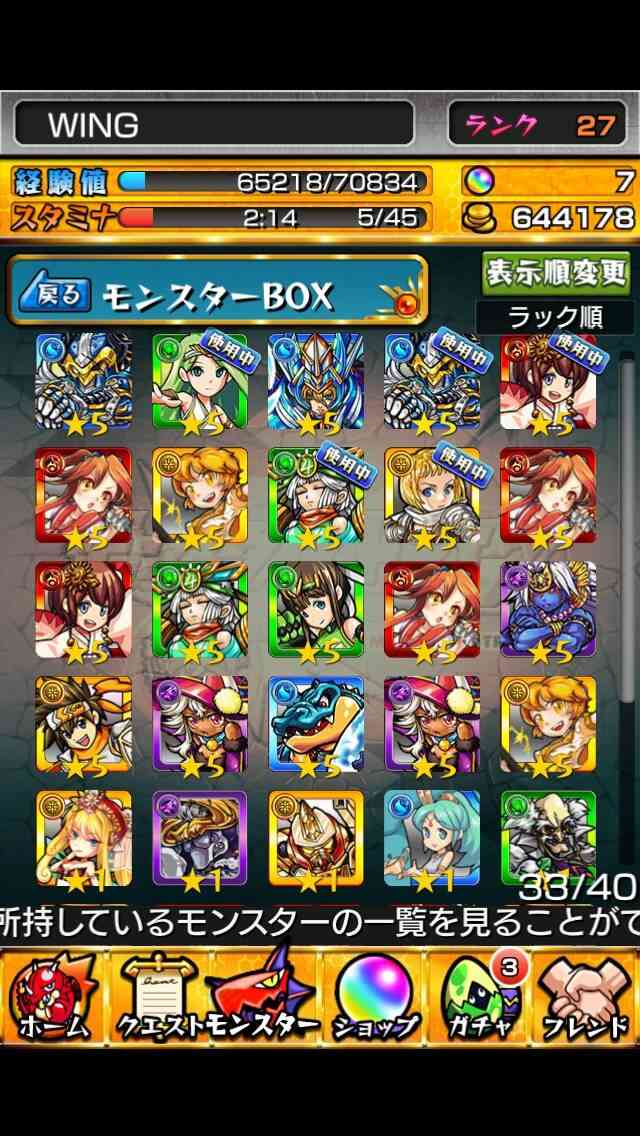Open the teal-haired girl monster on blue
The image size is (640, 1136).
pyautogui.click(x=431, y=838)
